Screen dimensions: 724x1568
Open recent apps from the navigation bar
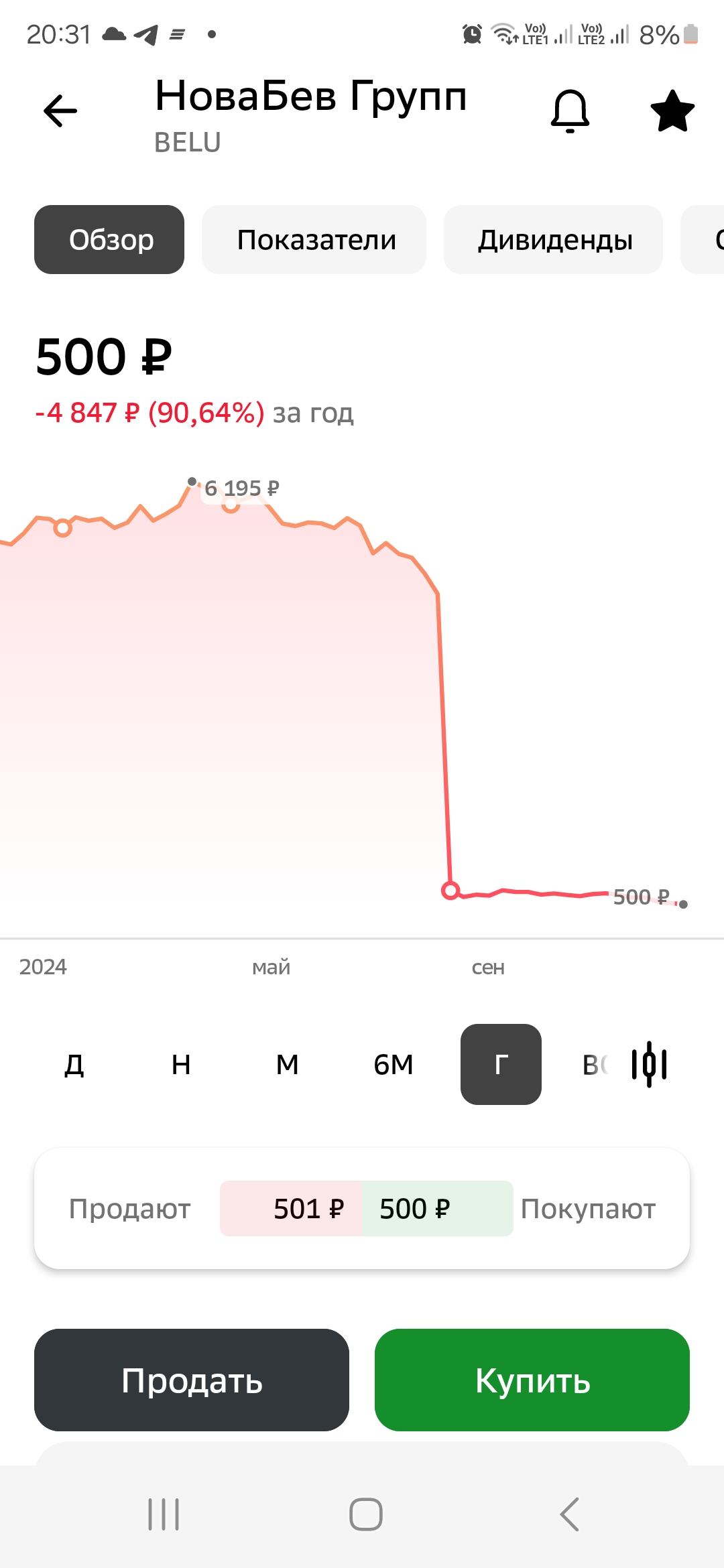pos(164,1514)
